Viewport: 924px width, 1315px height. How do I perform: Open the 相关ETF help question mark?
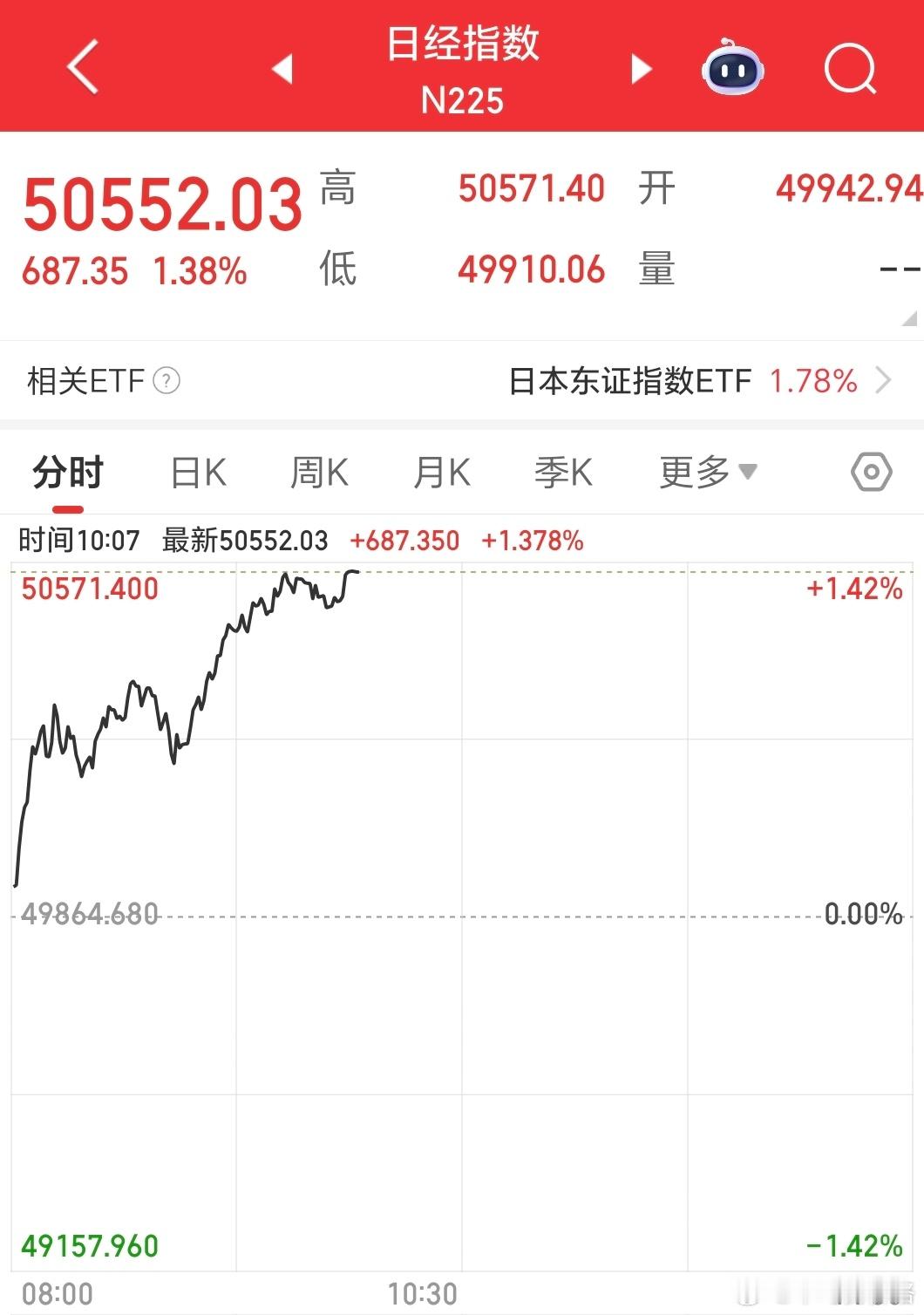click(167, 382)
